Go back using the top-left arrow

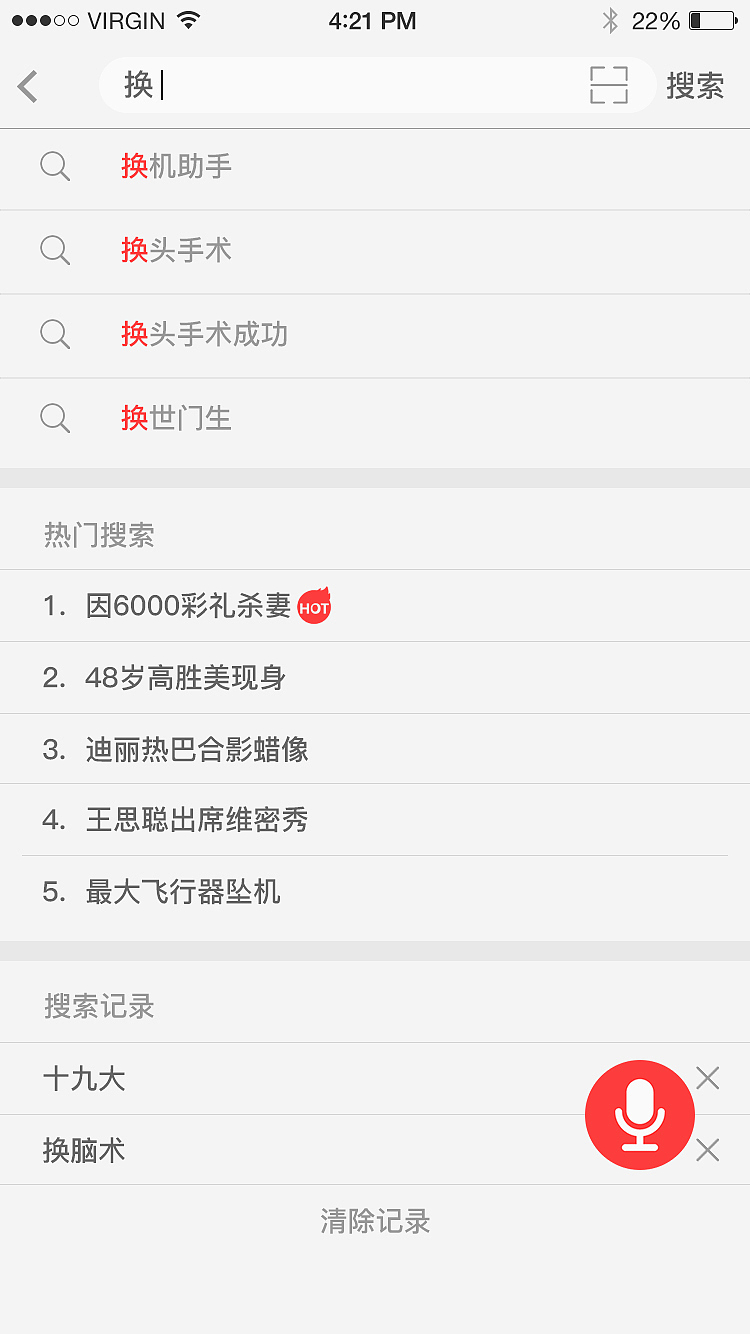28,87
